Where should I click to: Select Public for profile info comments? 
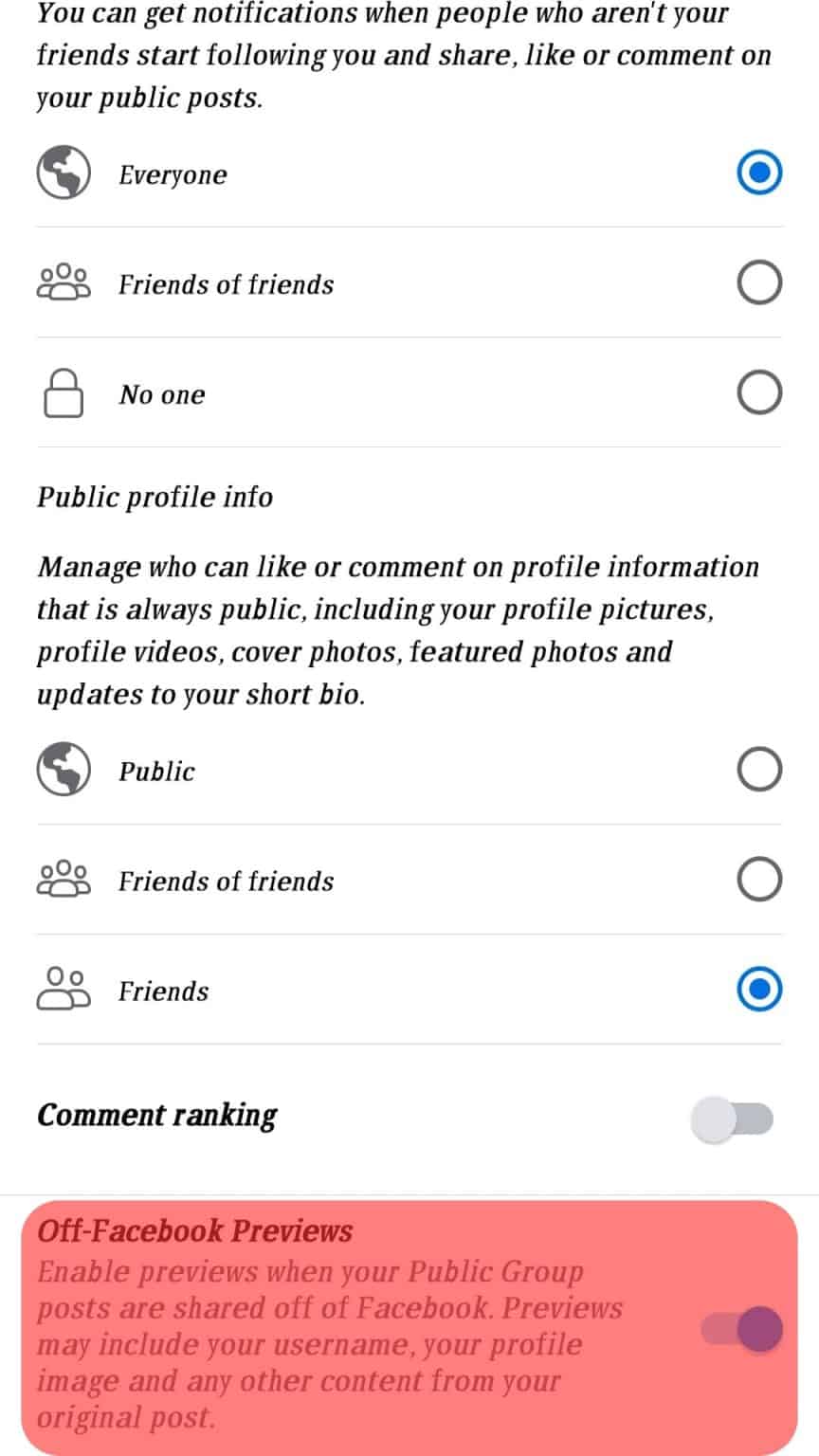(757, 770)
